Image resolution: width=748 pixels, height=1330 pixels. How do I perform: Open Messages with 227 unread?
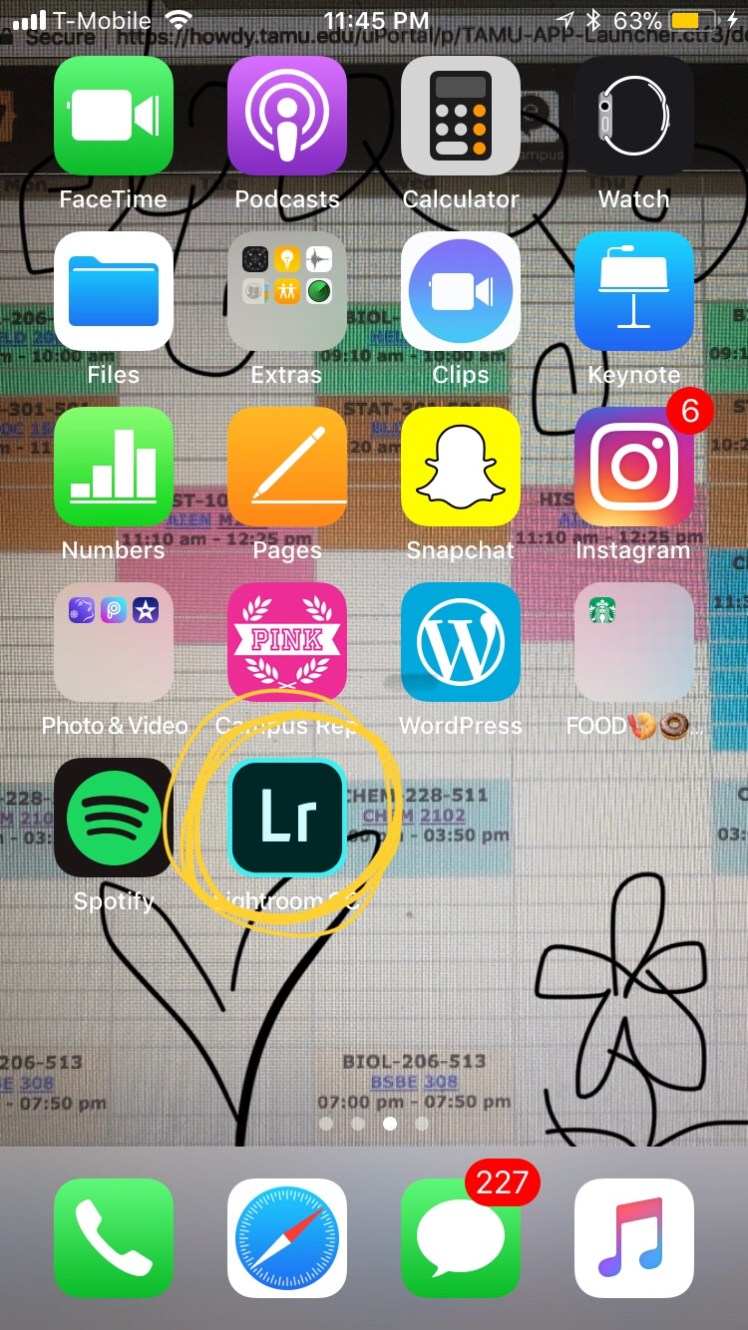[x=461, y=1238]
